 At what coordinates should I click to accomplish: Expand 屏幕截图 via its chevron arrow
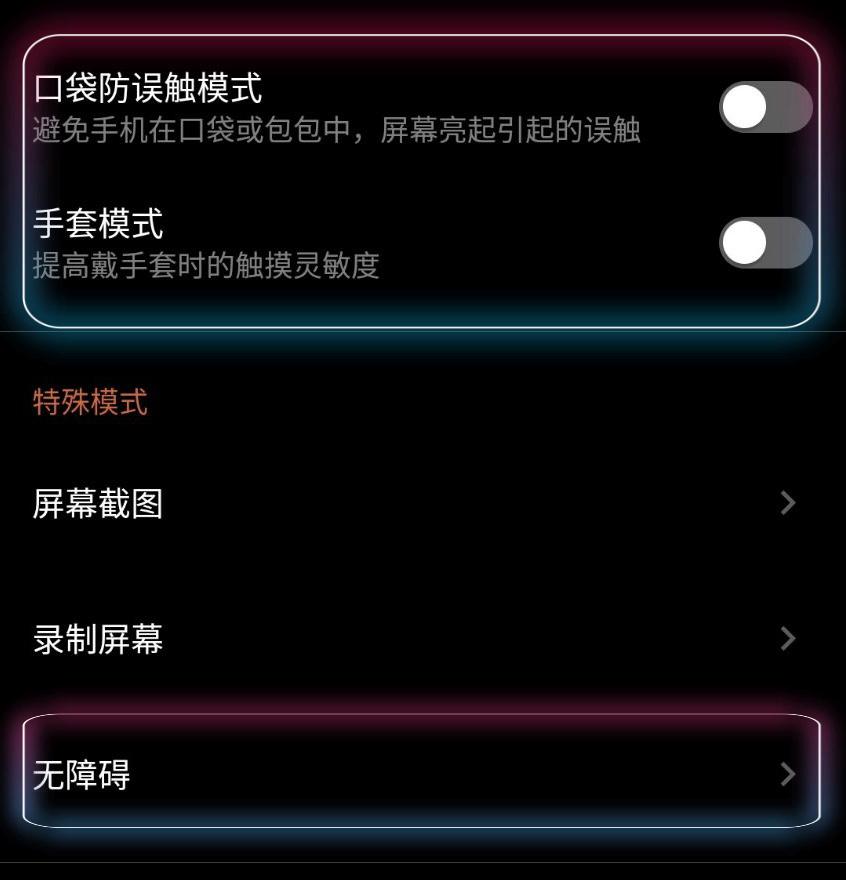[786, 504]
